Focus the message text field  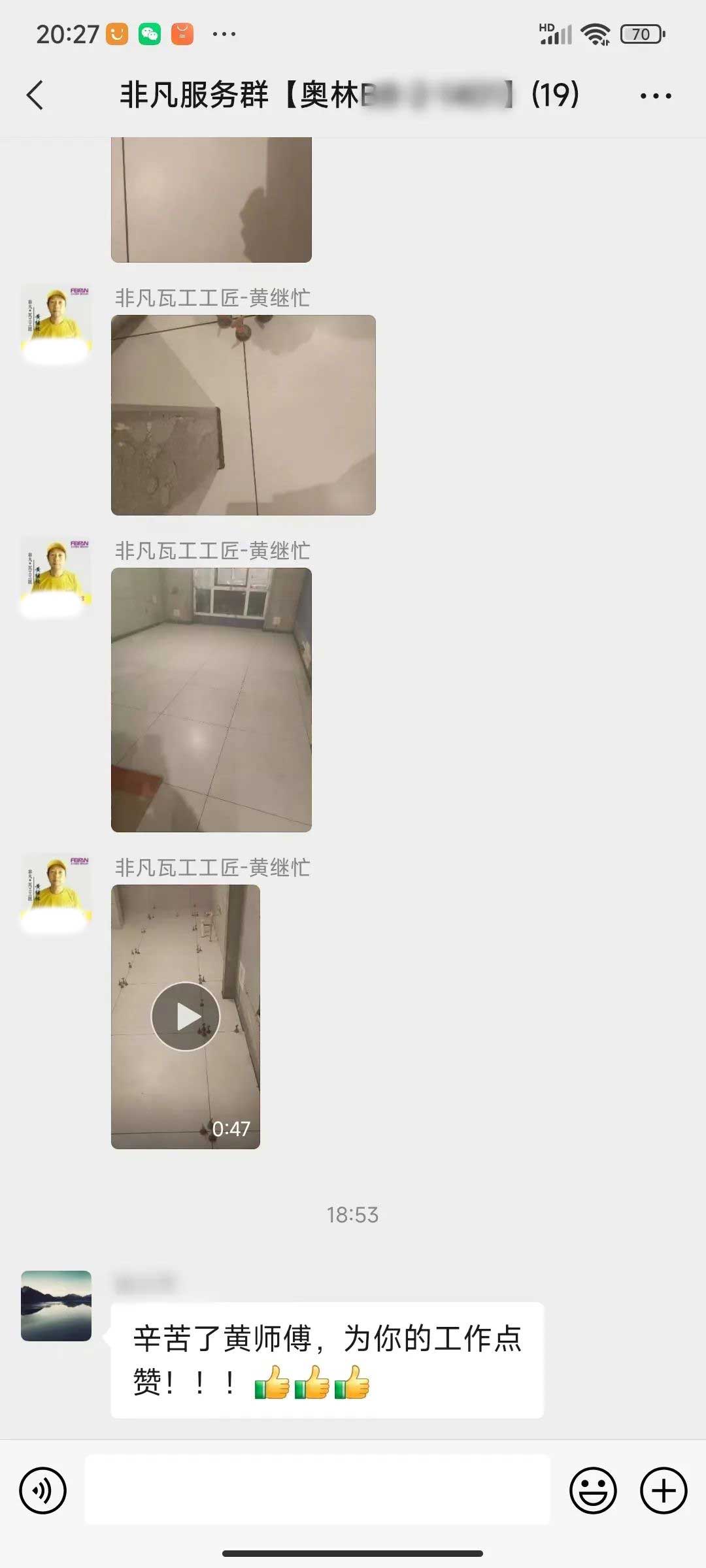[318, 1490]
